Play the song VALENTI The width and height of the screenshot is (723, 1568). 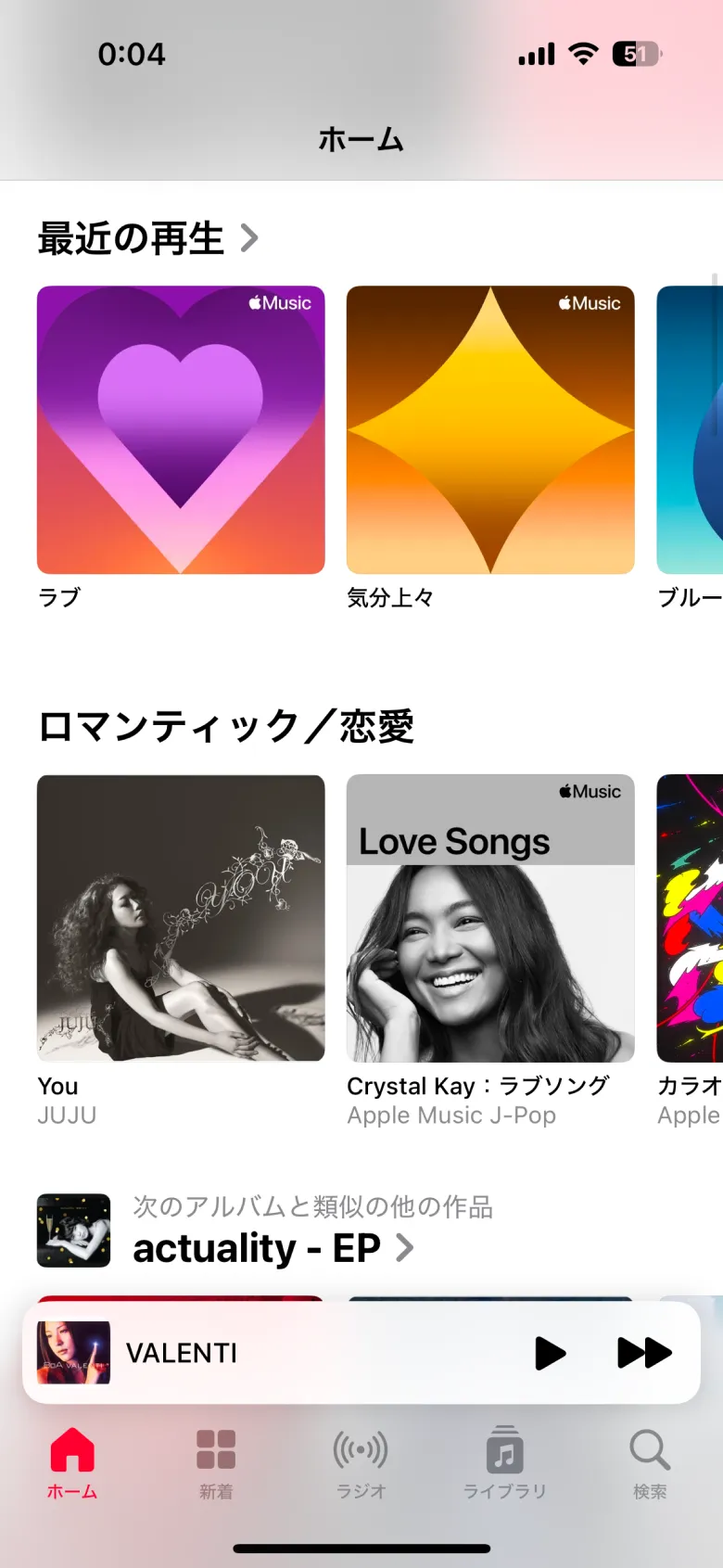point(549,1352)
